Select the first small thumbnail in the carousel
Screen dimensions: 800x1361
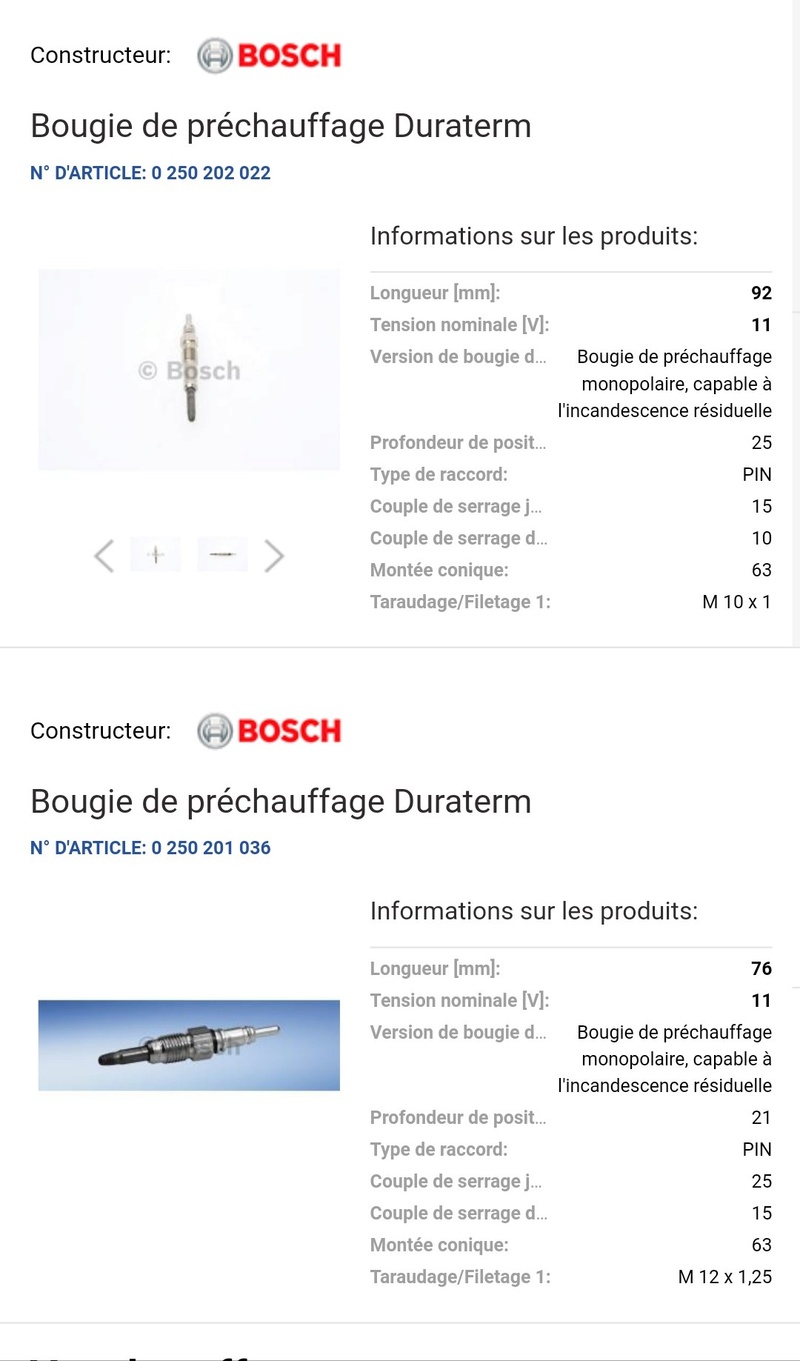(156, 555)
